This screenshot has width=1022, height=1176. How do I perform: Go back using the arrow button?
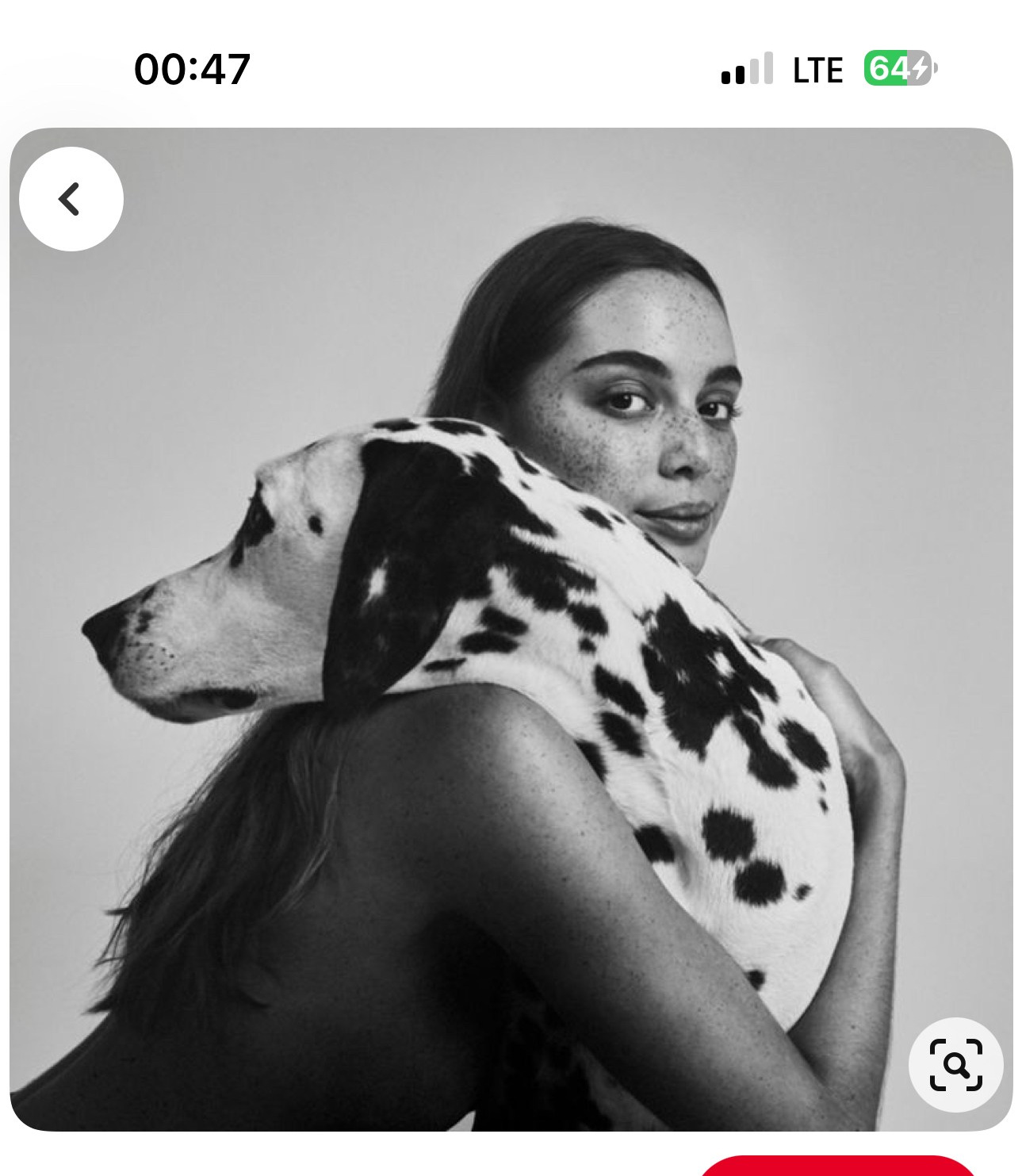(x=71, y=199)
